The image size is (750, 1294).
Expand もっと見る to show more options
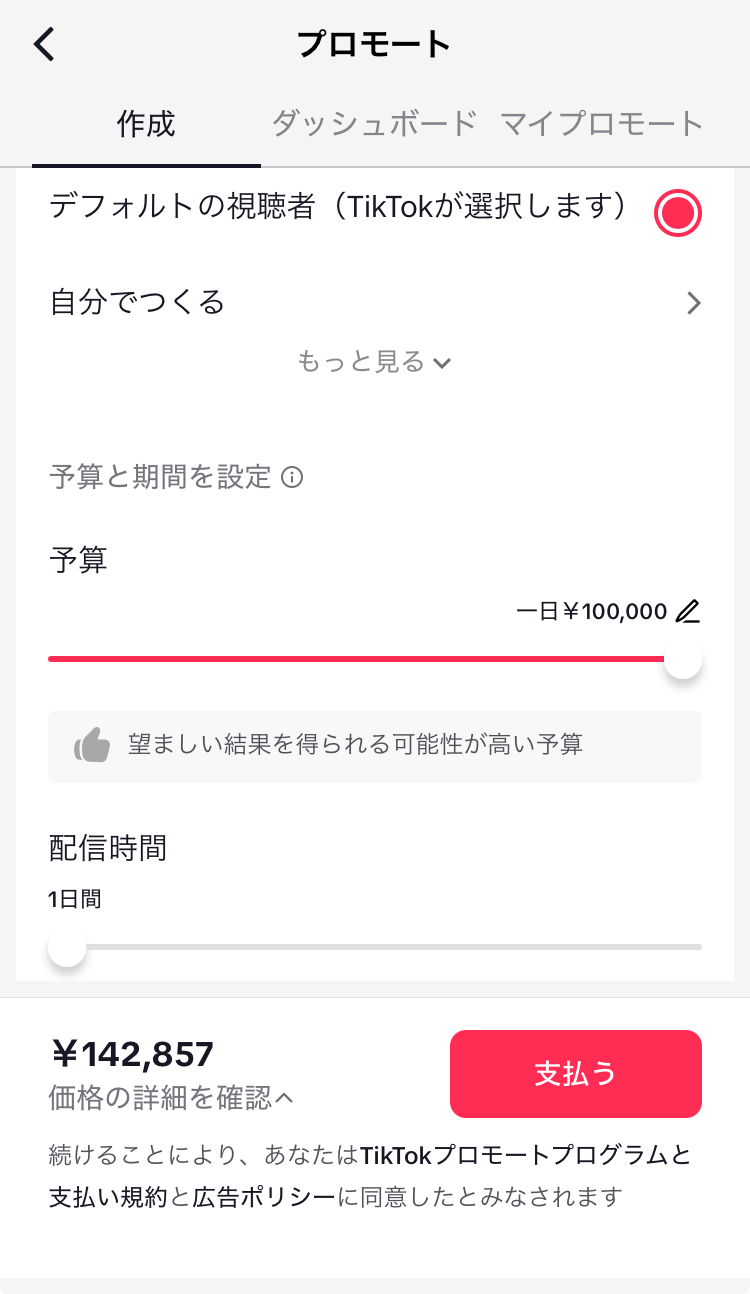pos(375,361)
